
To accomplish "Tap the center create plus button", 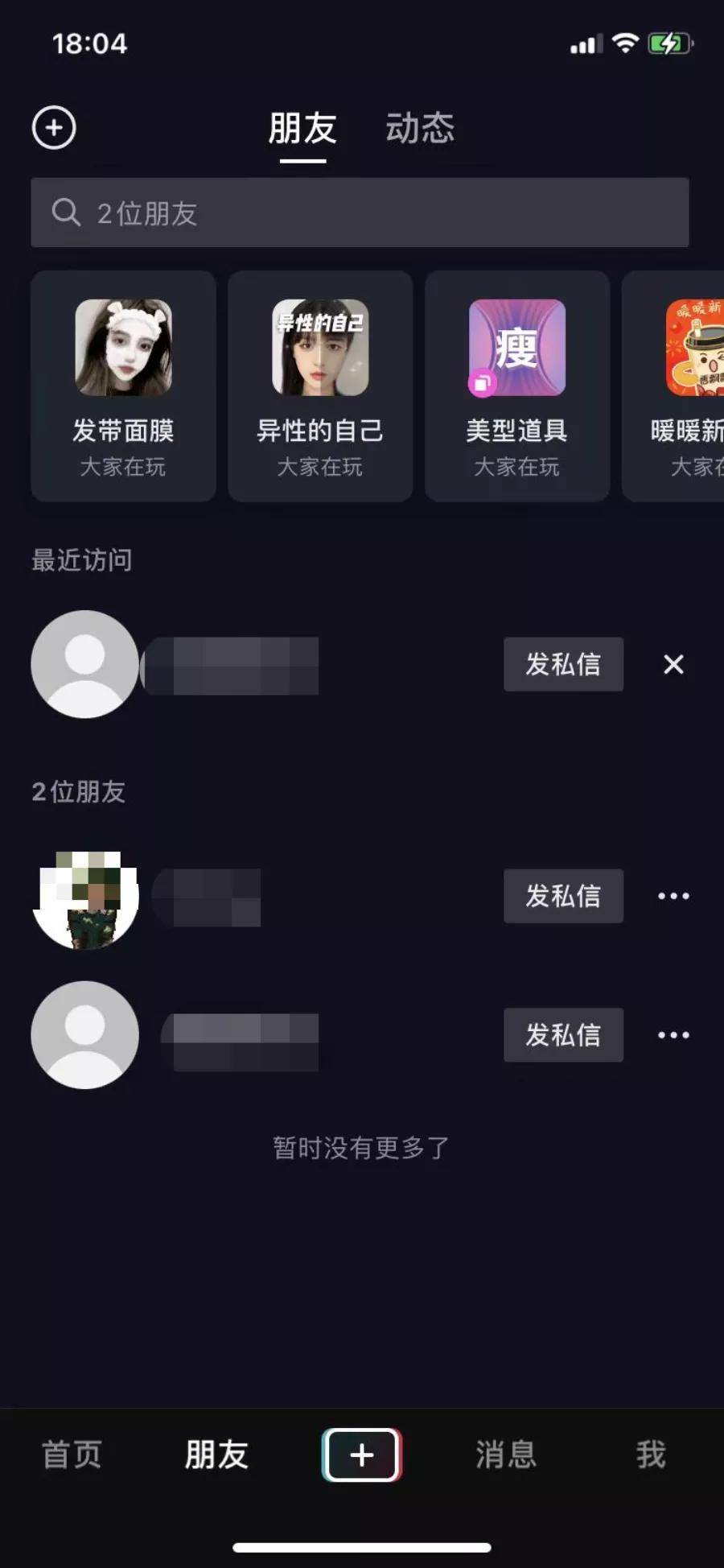I will (x=362, y=1455).
